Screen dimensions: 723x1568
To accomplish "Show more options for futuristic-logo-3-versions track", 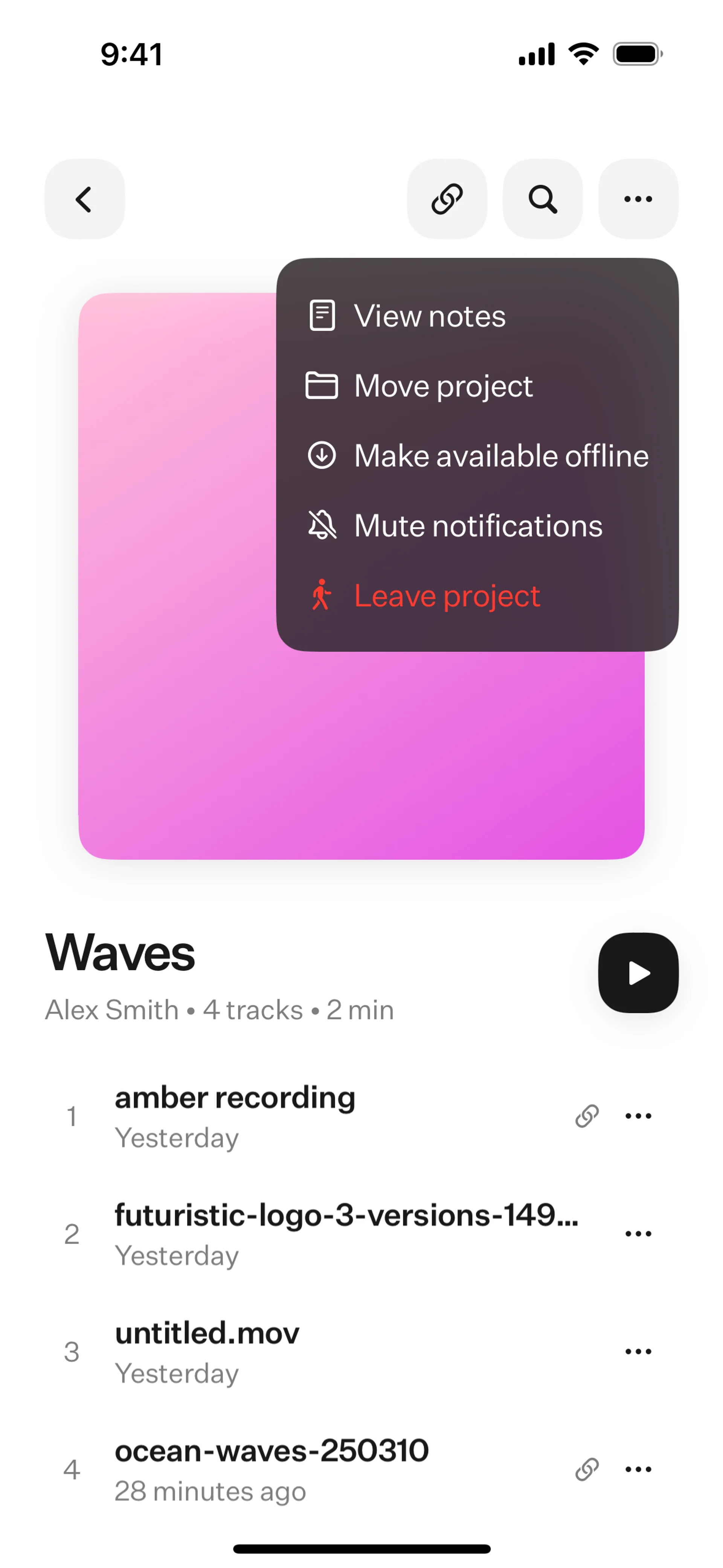I will point(638,1234).
